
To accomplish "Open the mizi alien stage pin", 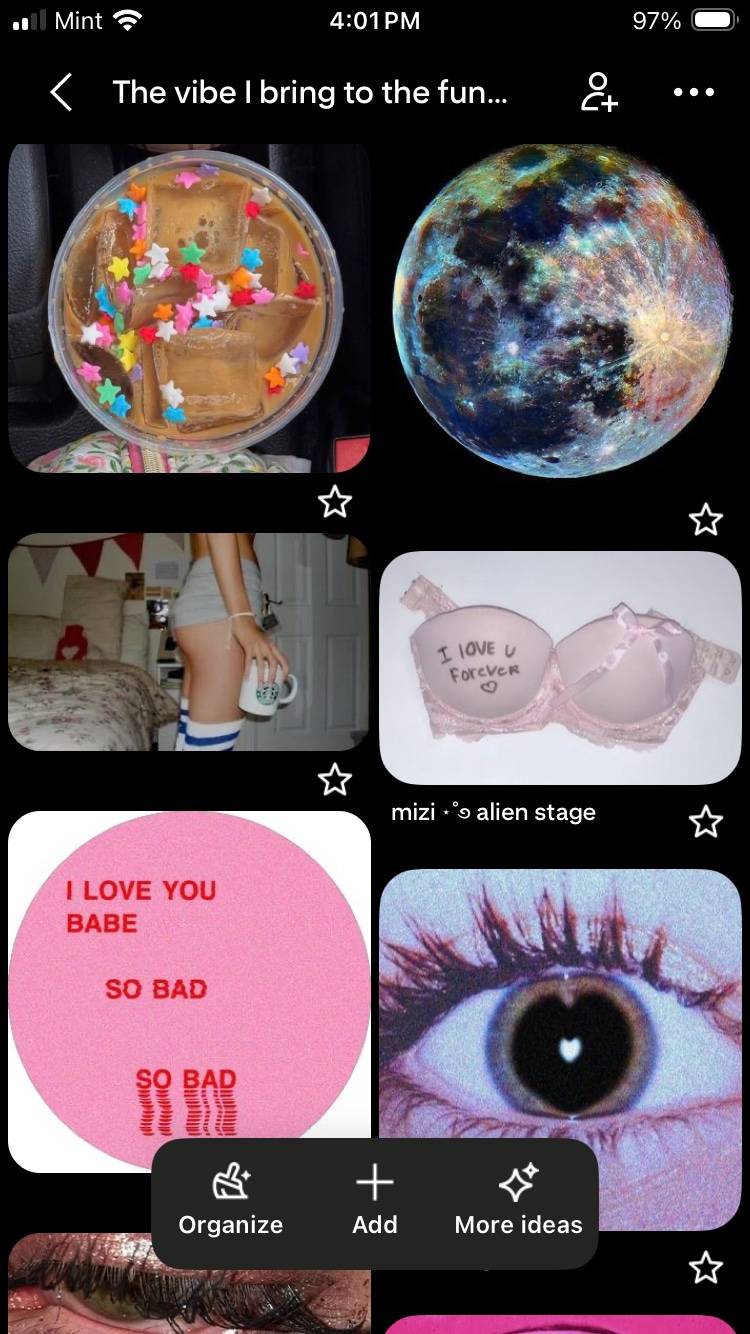I will [x=560, y=668].
